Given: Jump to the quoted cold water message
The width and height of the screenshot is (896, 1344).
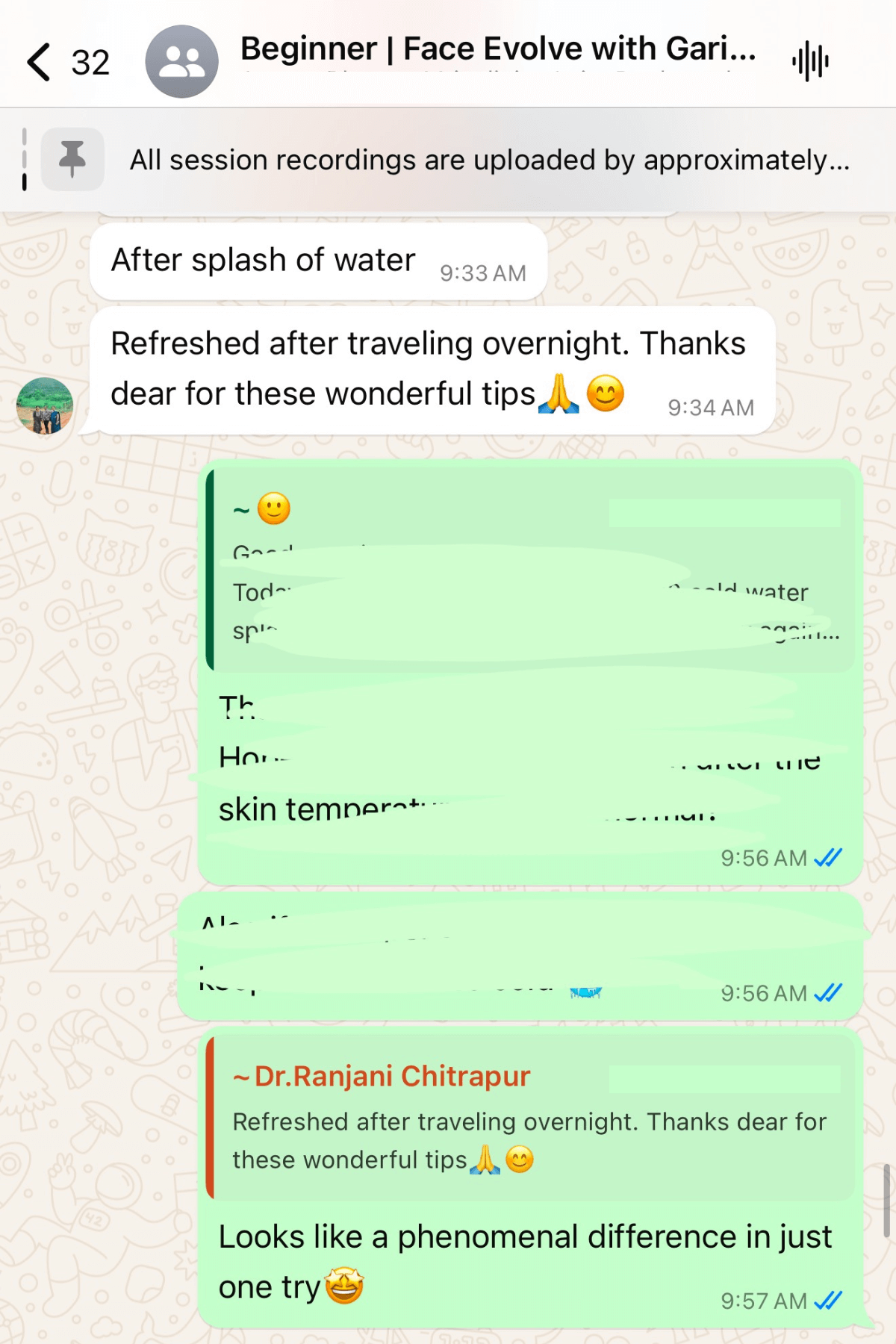Looking at the screenshot, I should click(530, 571).
